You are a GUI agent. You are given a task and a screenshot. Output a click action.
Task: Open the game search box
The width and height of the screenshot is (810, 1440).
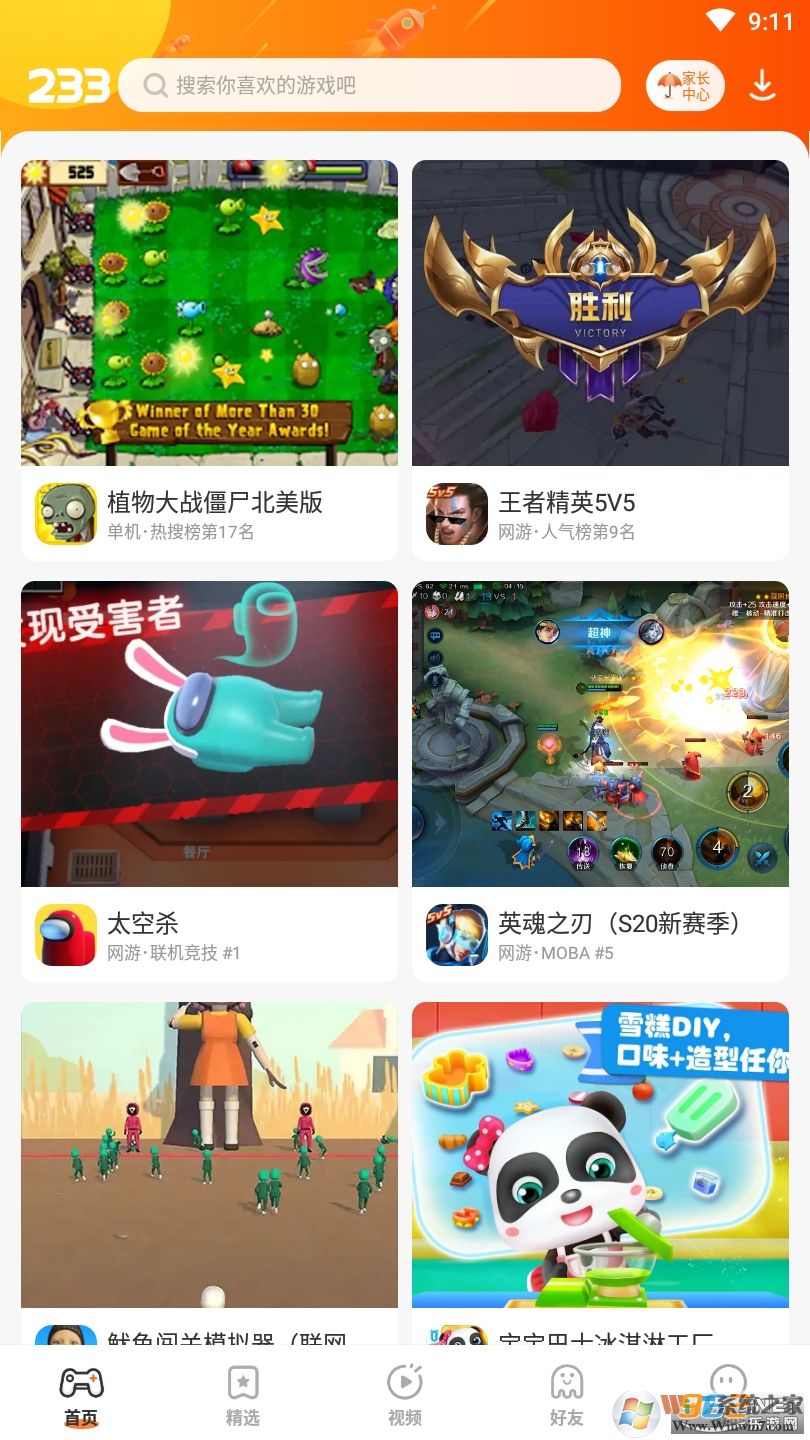point(368,85)
